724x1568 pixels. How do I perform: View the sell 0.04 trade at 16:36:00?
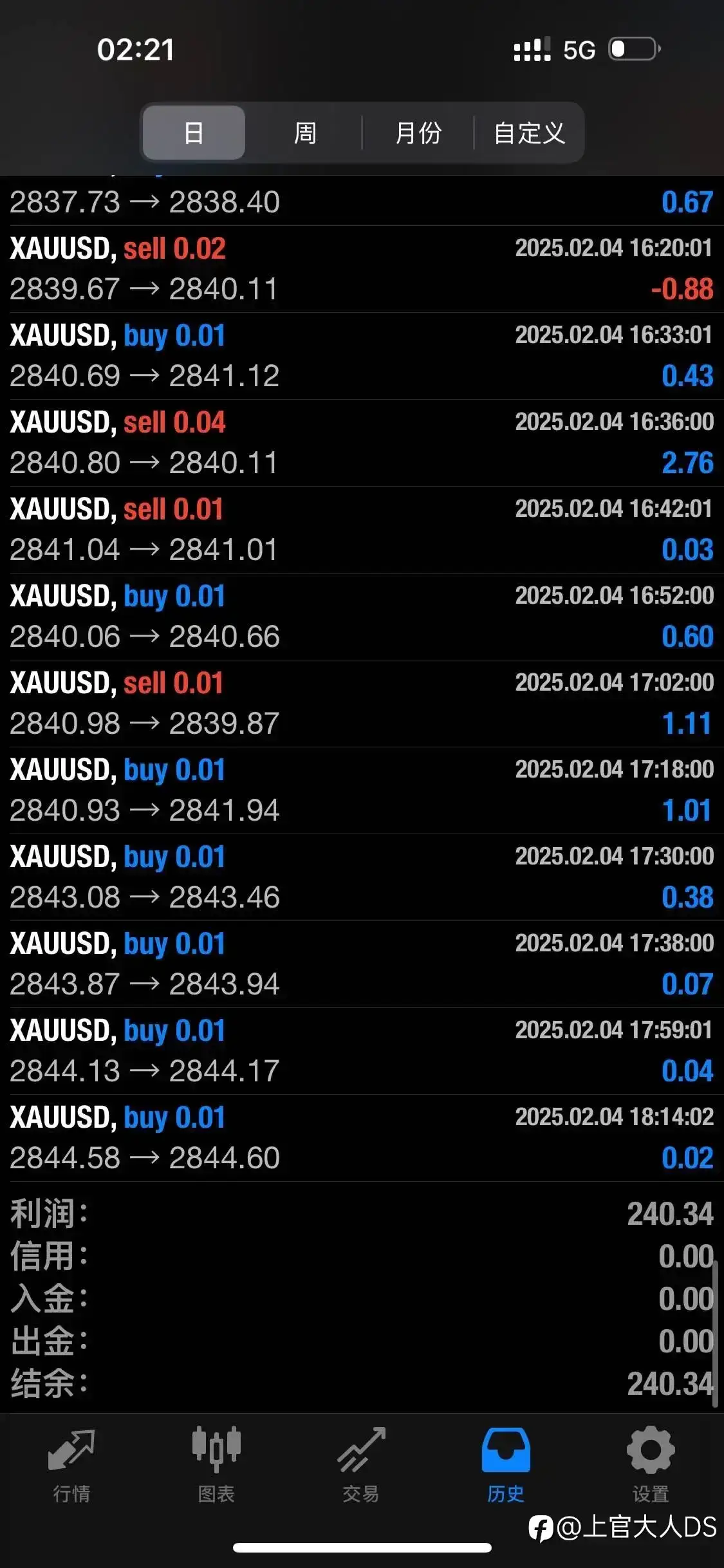click(362, 443)
